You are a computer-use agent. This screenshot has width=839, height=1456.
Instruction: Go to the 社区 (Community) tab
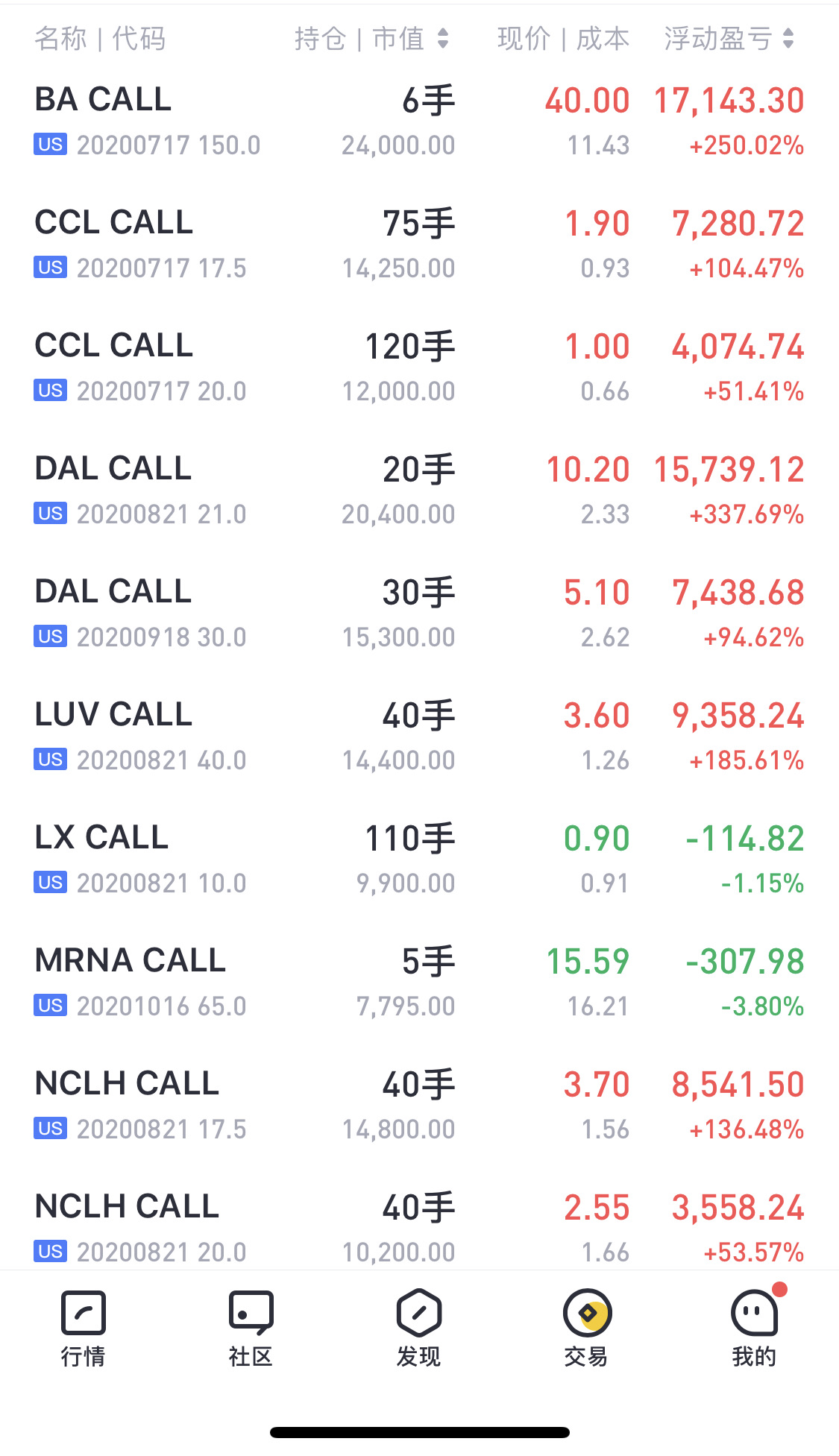pos(251,1329)
